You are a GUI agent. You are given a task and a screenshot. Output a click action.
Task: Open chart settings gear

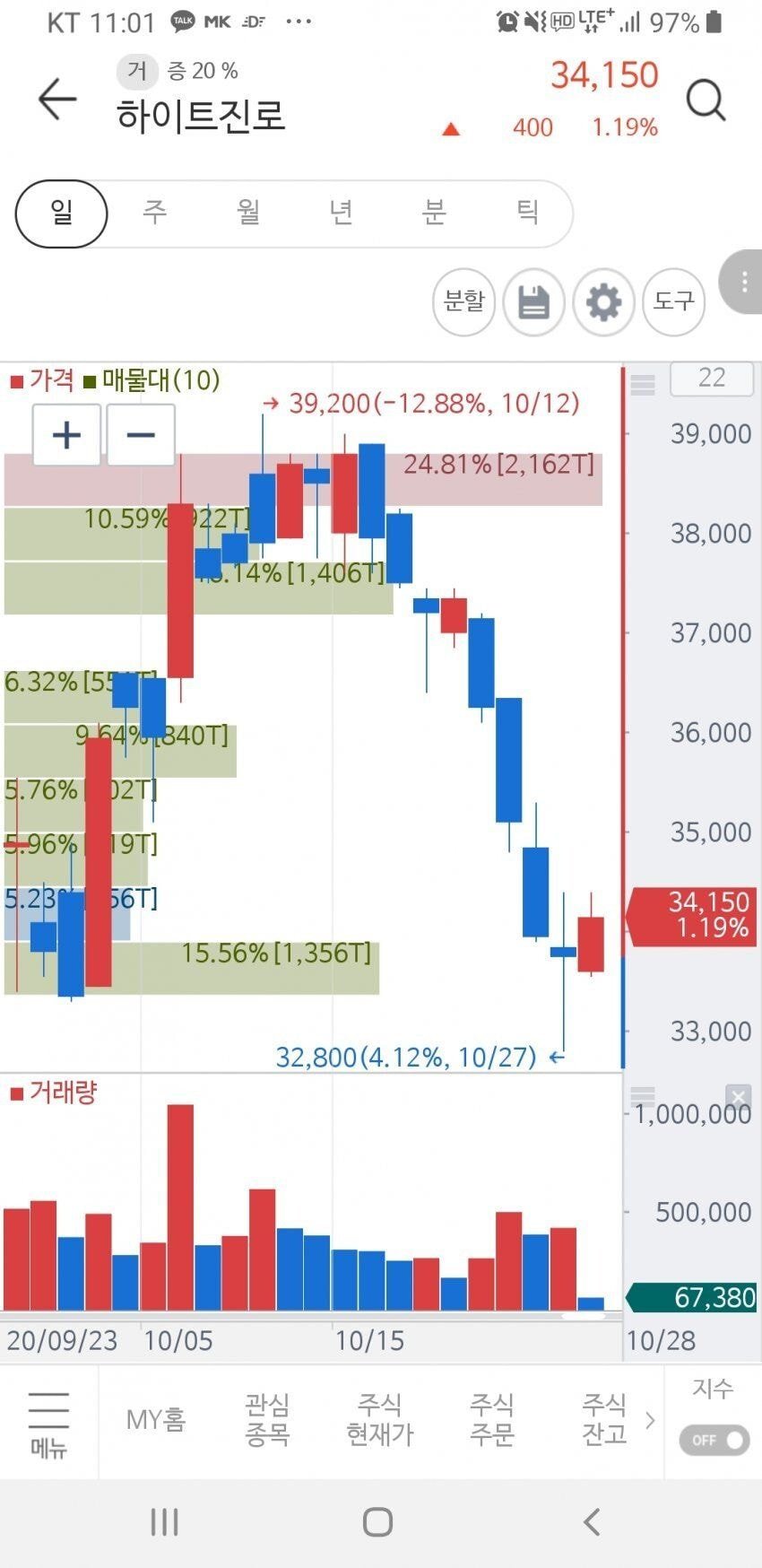click(x=603, y=302)
